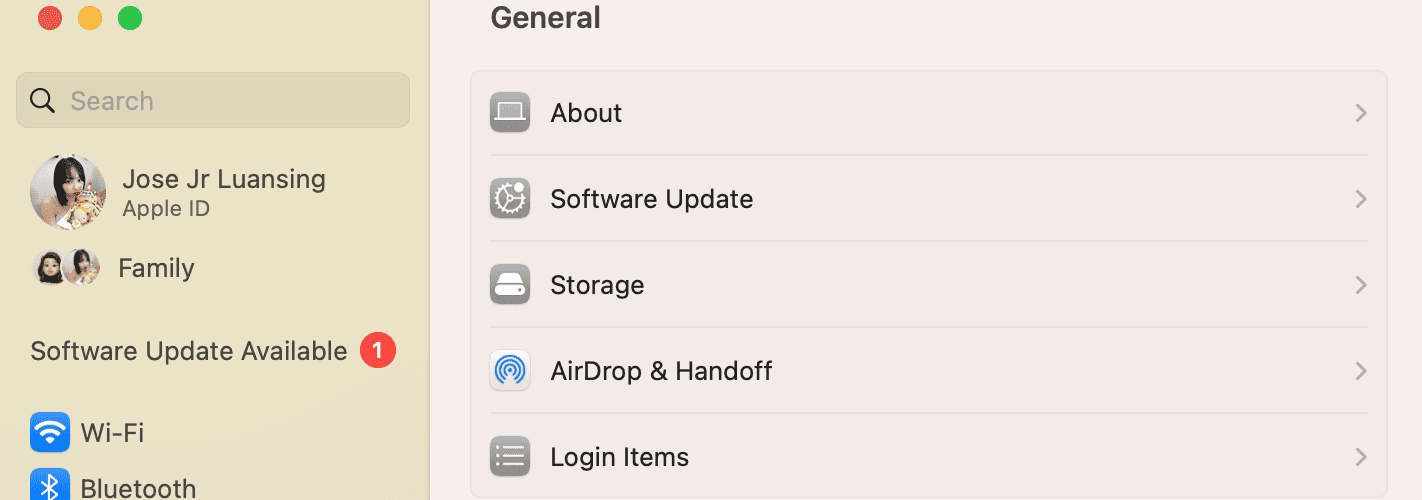The image size is (1422, 500).
Task: Open the About row
Action: 928,113
